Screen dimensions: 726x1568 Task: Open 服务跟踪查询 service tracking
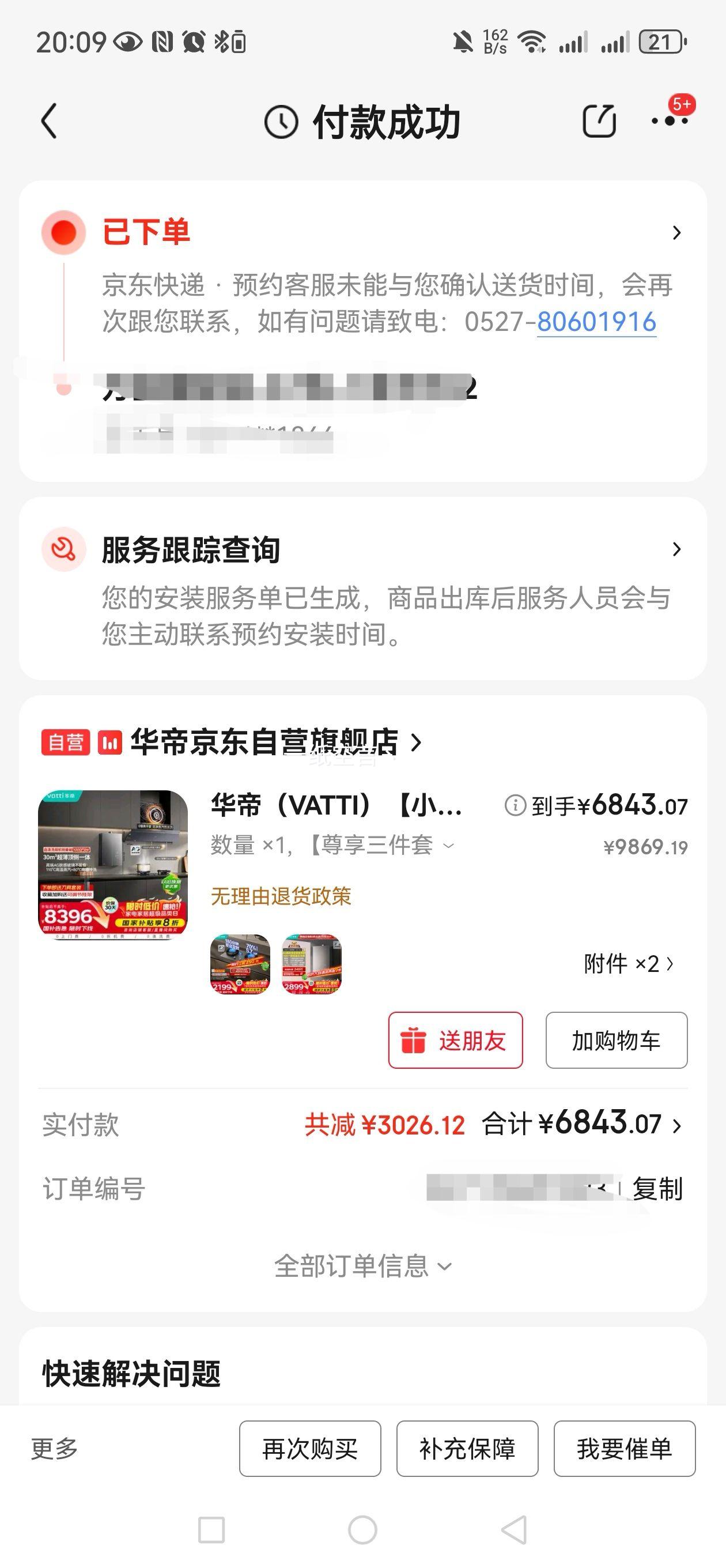[676, 549]
